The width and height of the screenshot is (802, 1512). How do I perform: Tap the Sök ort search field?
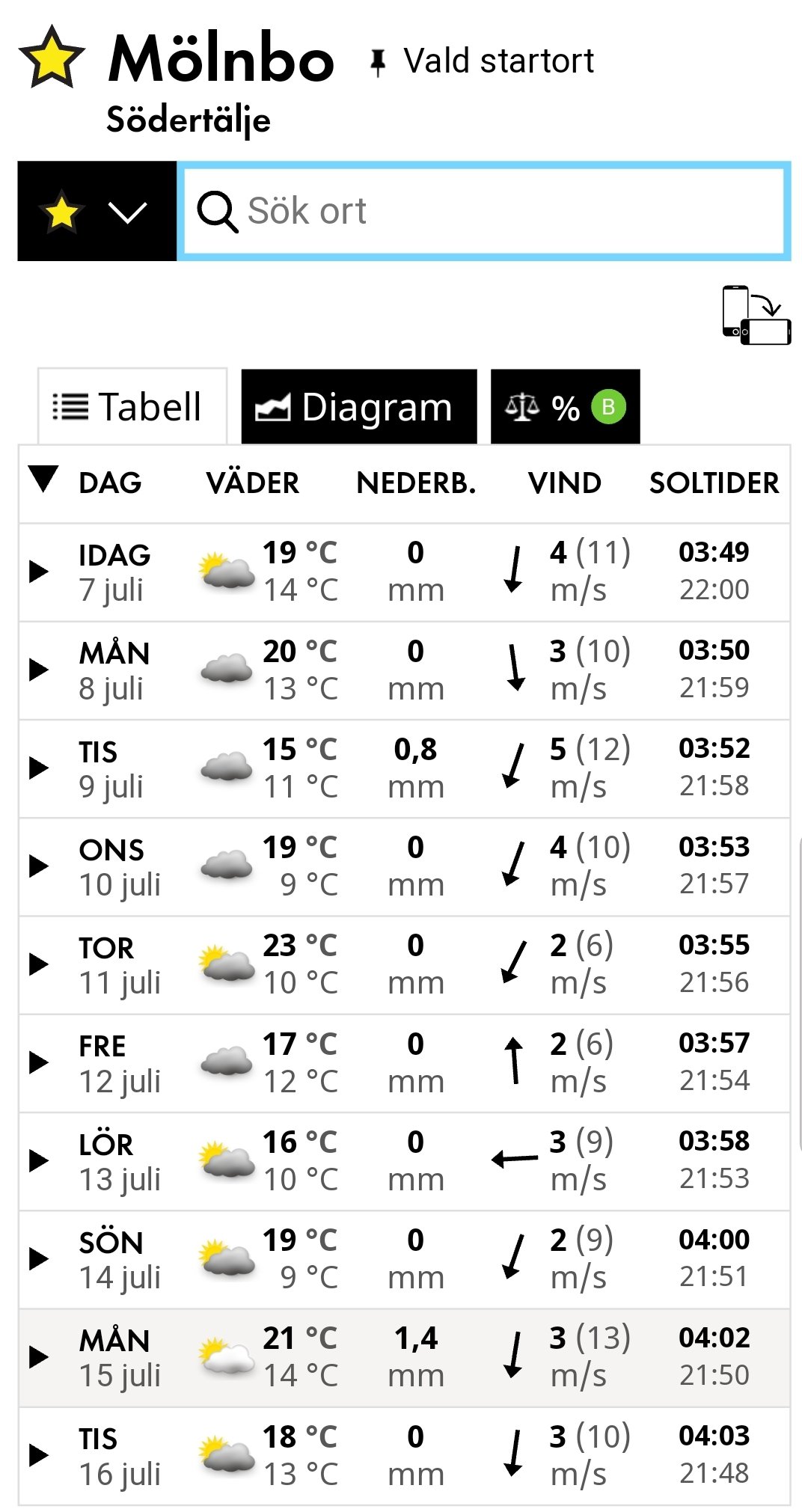coord(484,211)
